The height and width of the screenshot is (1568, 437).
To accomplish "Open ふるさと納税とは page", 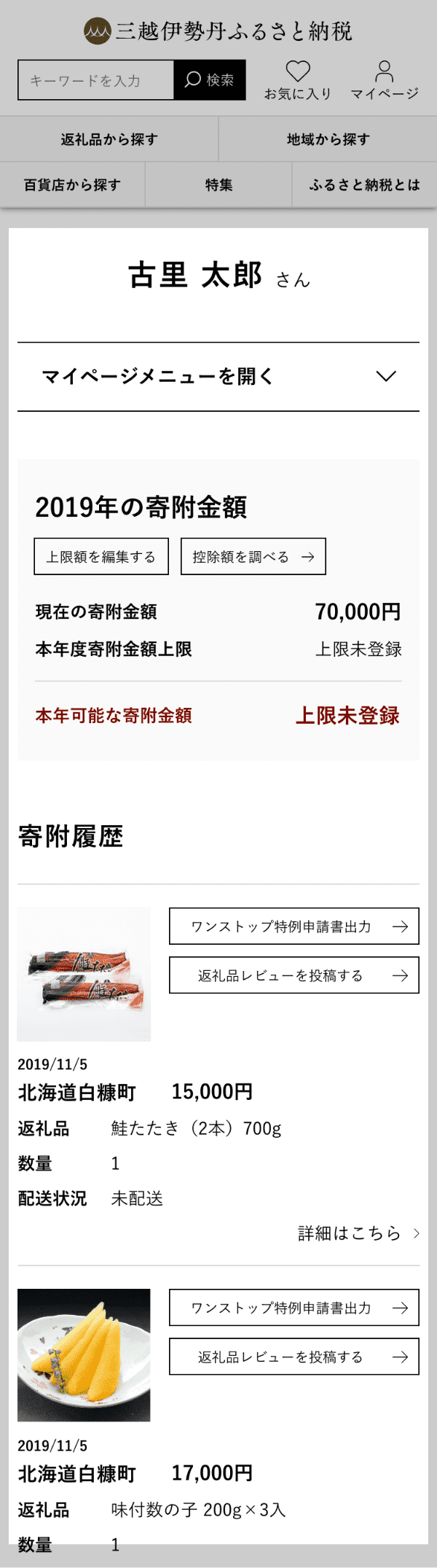I will [x=364, y=185].
